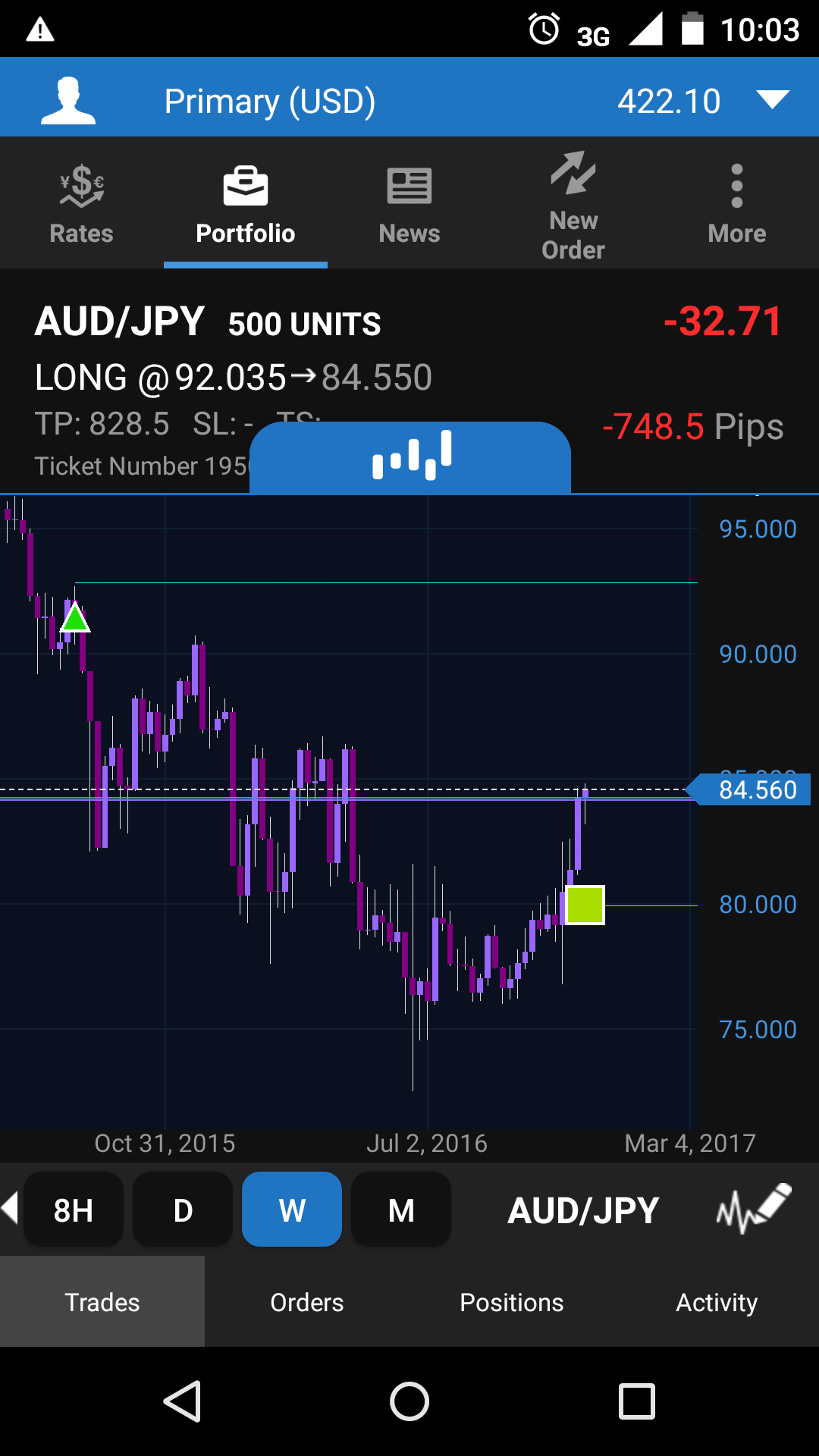Select the W weekly timeframe
This screenshot has width=819, height=1456.
coord(292,1210)
